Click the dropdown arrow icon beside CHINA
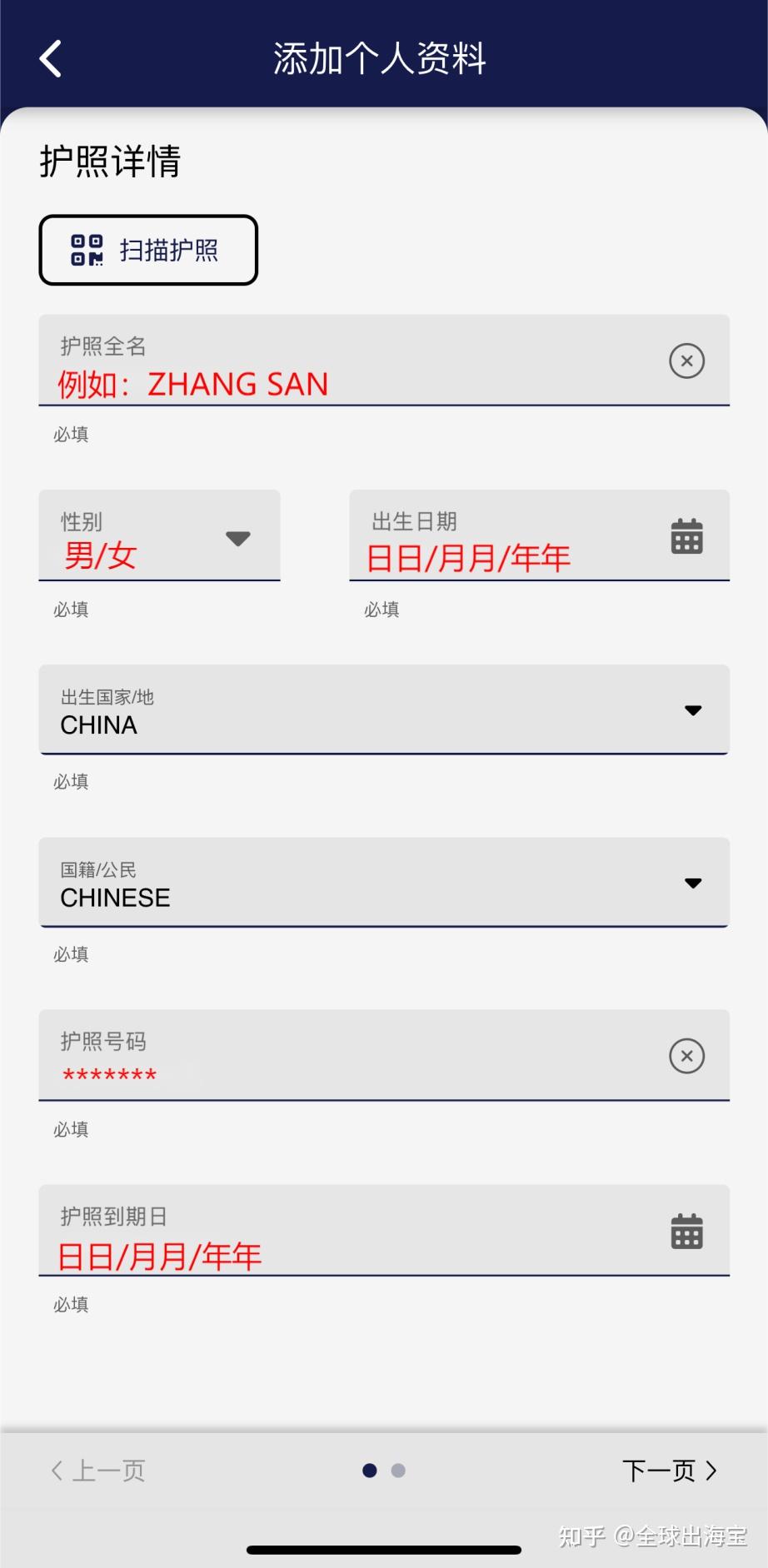768x1568 pixels. tap(693, 710)
